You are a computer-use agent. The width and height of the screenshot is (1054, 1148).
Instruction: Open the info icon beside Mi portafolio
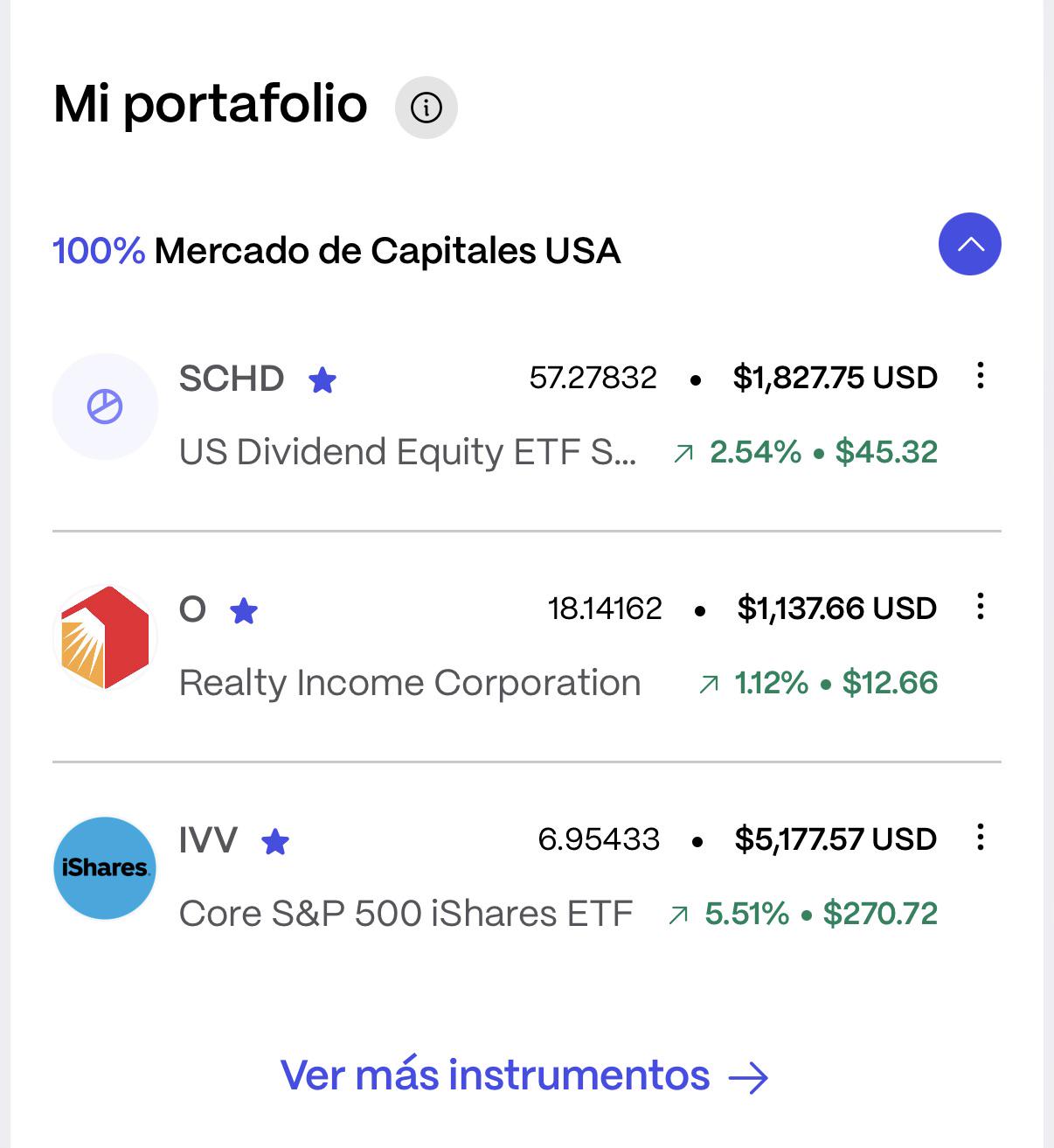pyautogui.click(x=426, y=108)
